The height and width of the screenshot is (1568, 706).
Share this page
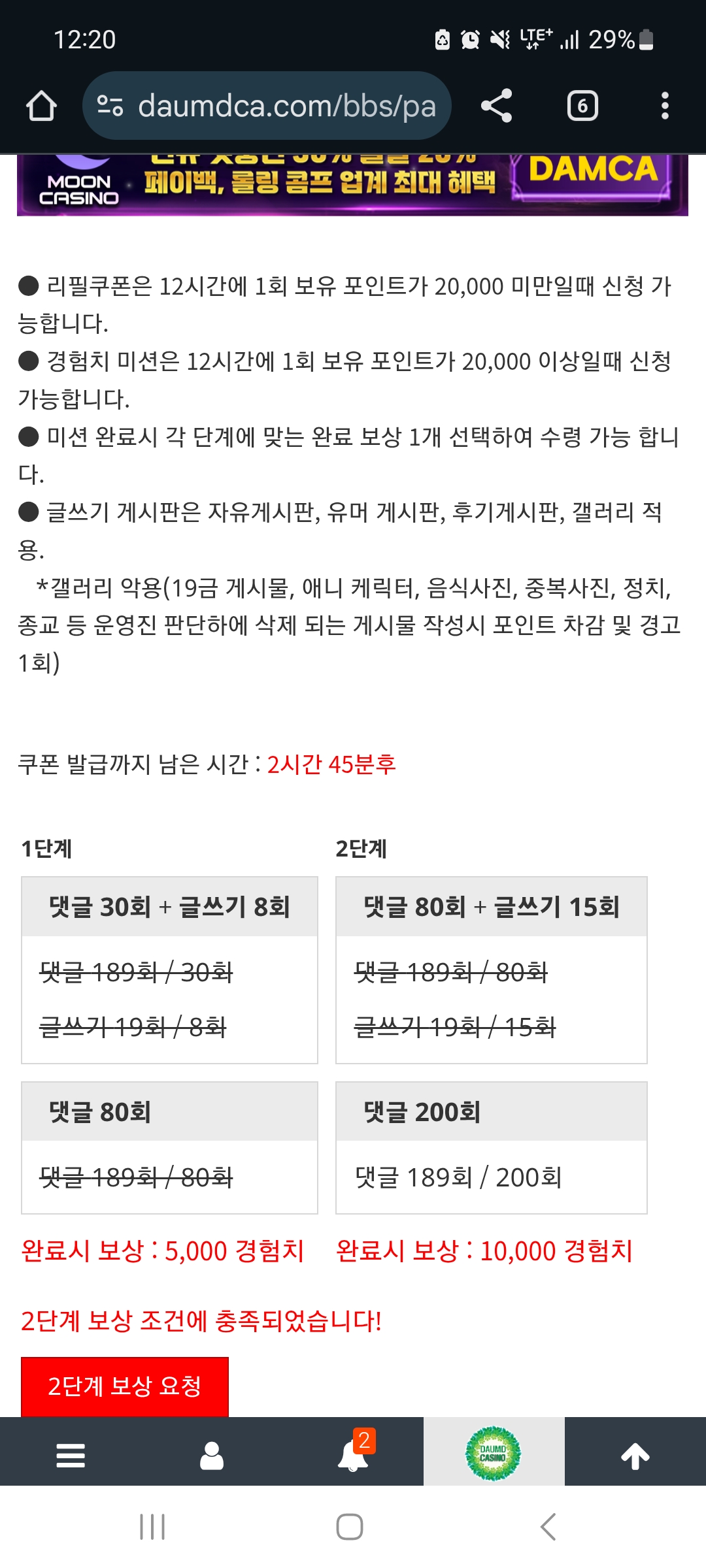point(496,106)
